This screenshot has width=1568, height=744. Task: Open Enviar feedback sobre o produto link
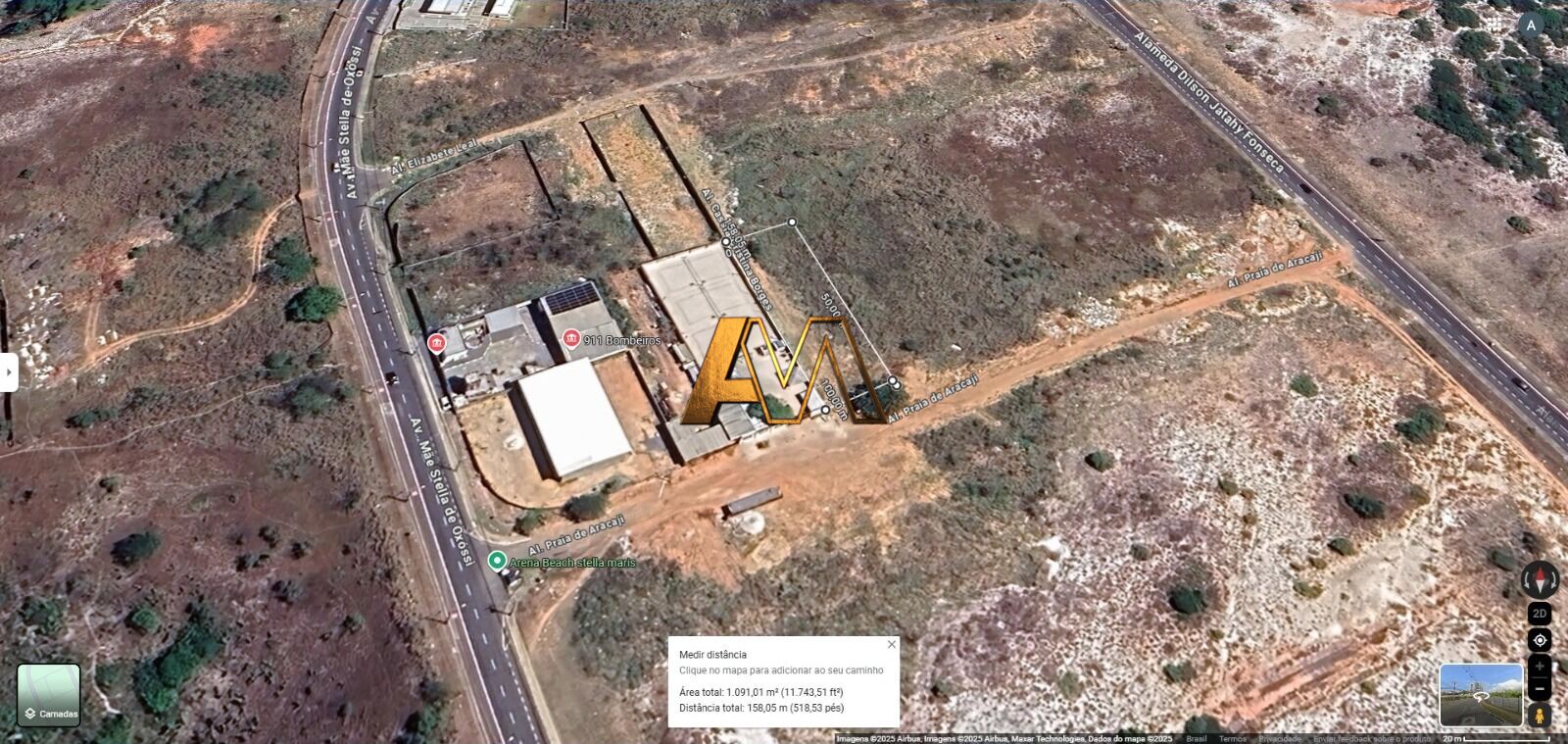(1372, 739)
